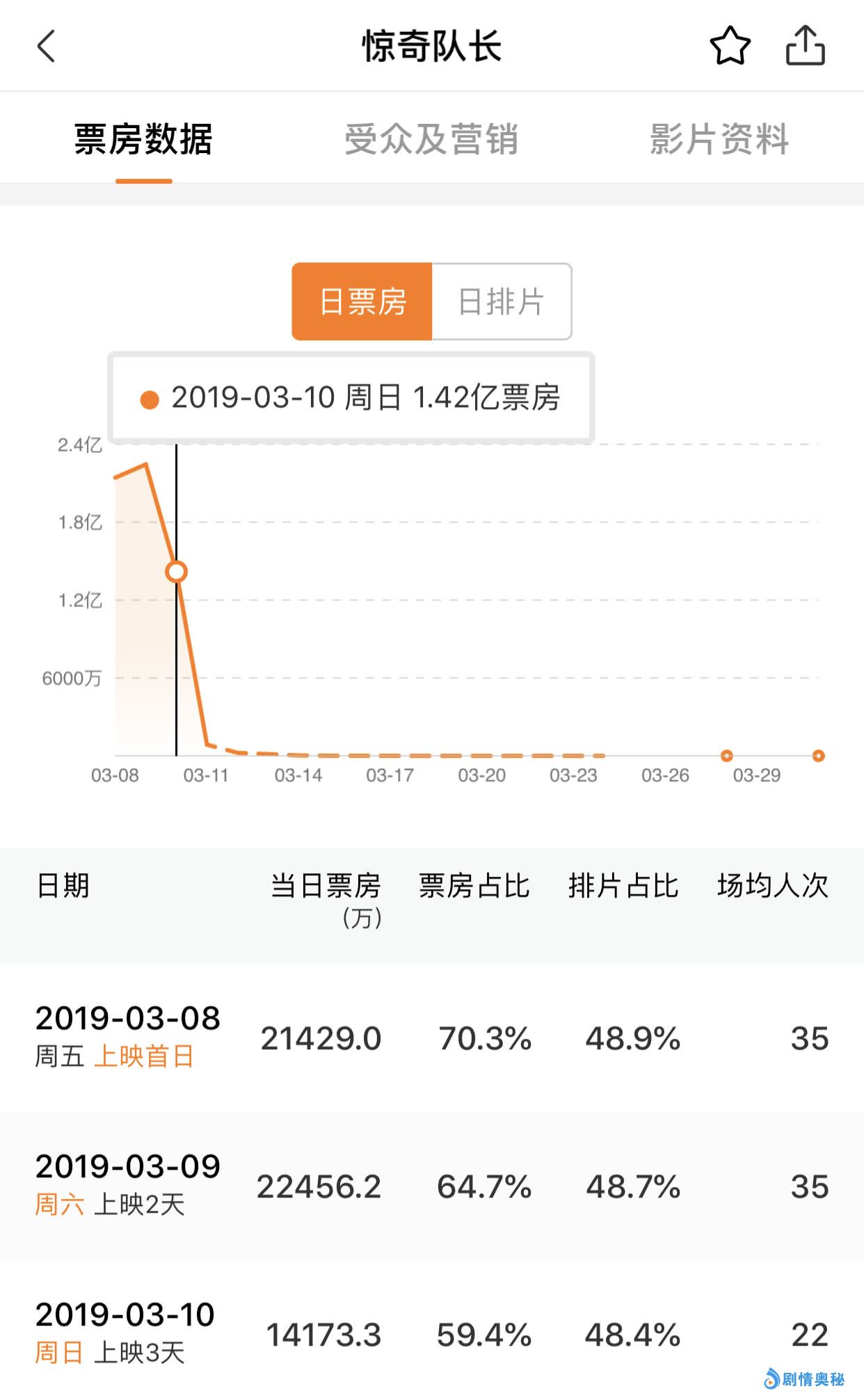The width and height of the screenshot is (864, 1400).
Task: Select the 日票房 chart view
Action: coord(362,301)
